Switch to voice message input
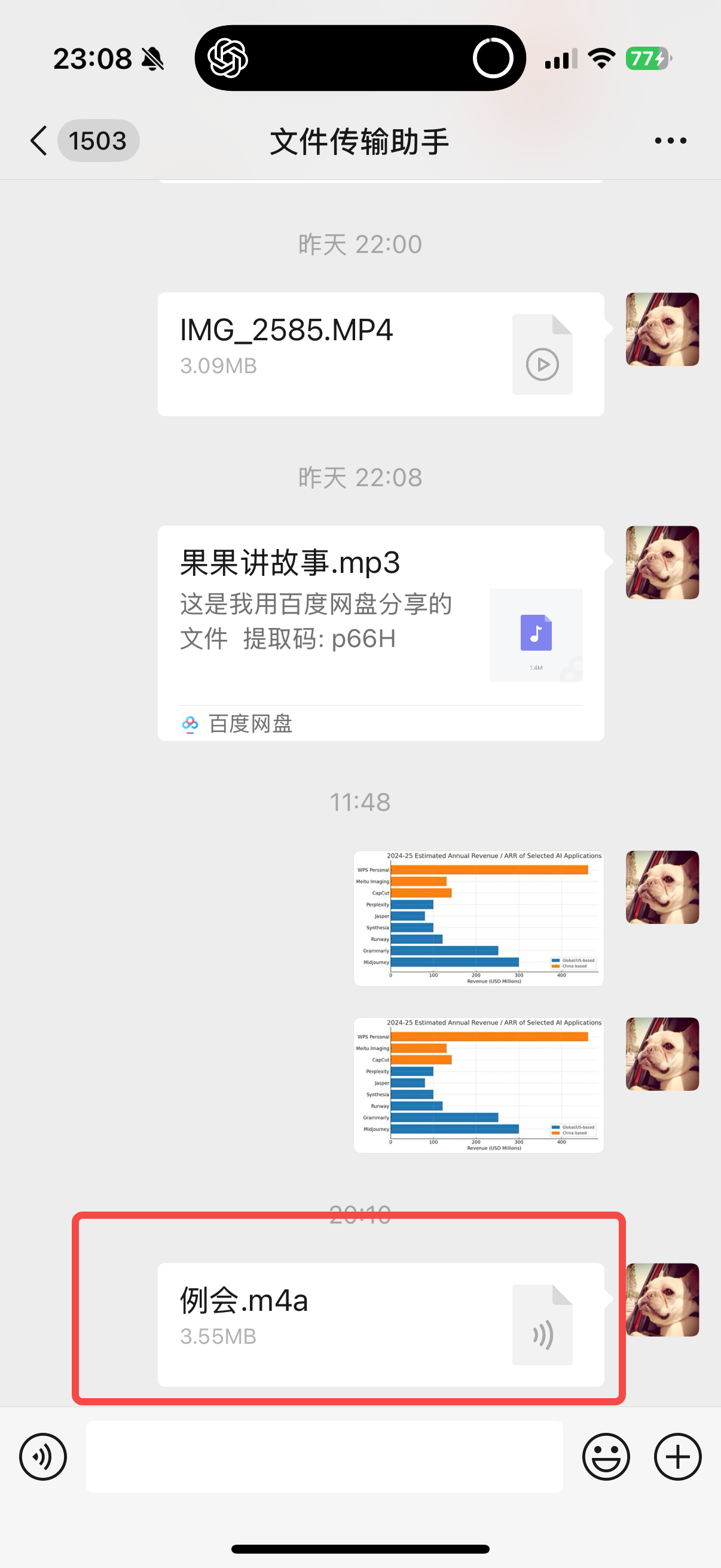This screenshot has width=721, height=1568. click(x=42, y=1456)
